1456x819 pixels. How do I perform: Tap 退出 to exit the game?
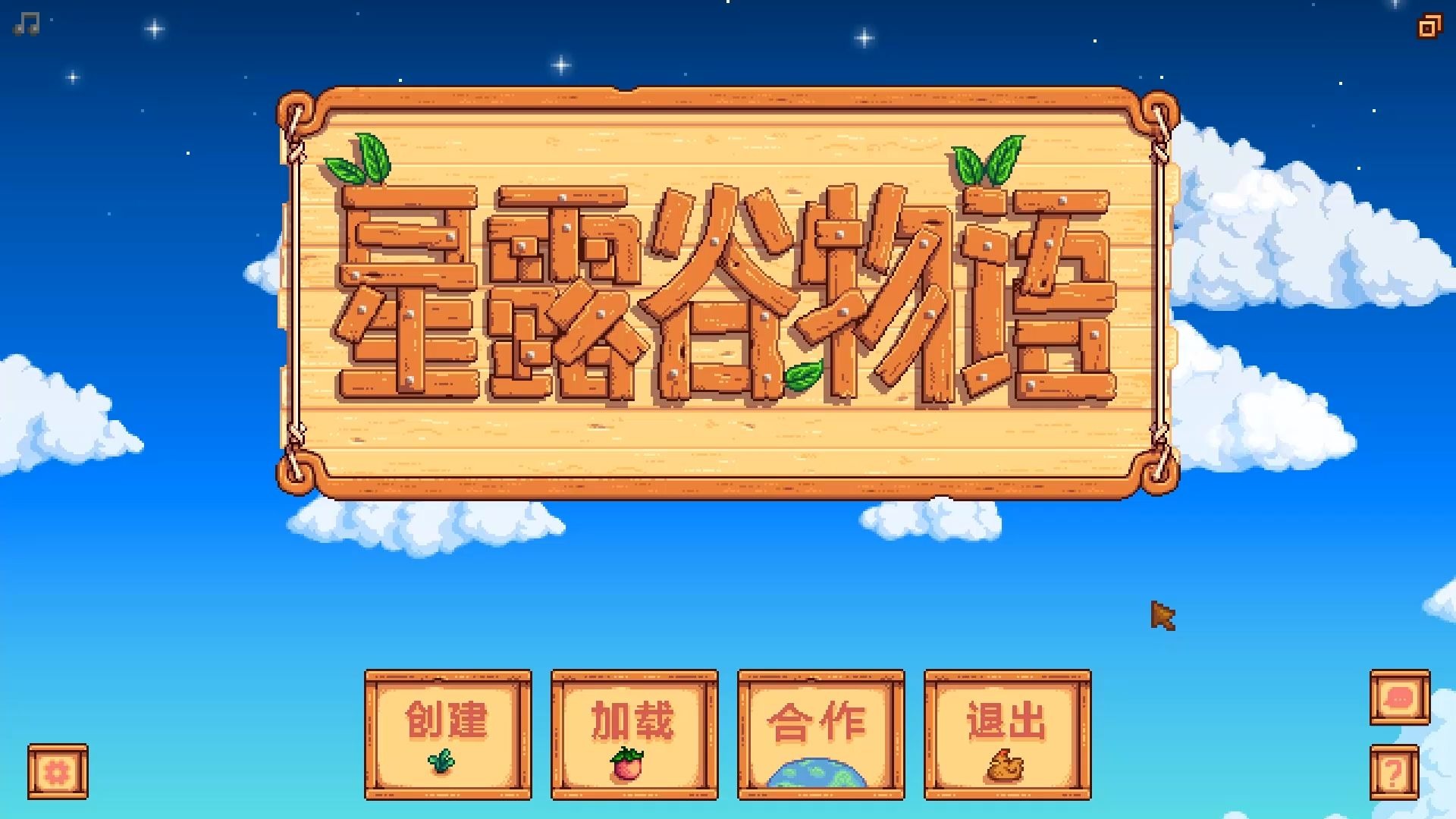click(1007, 734)
